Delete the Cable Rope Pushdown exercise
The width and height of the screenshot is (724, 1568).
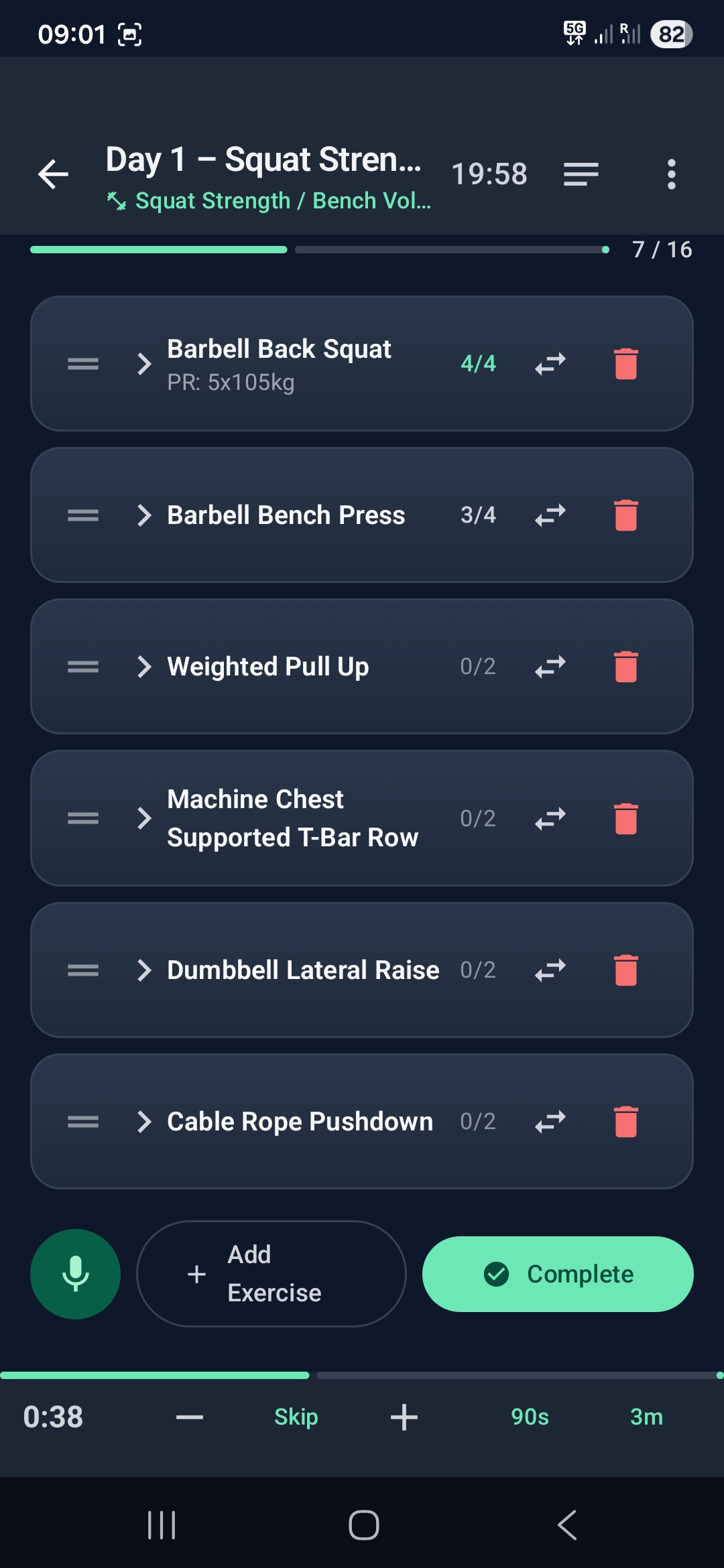[x=625, y=1122]
